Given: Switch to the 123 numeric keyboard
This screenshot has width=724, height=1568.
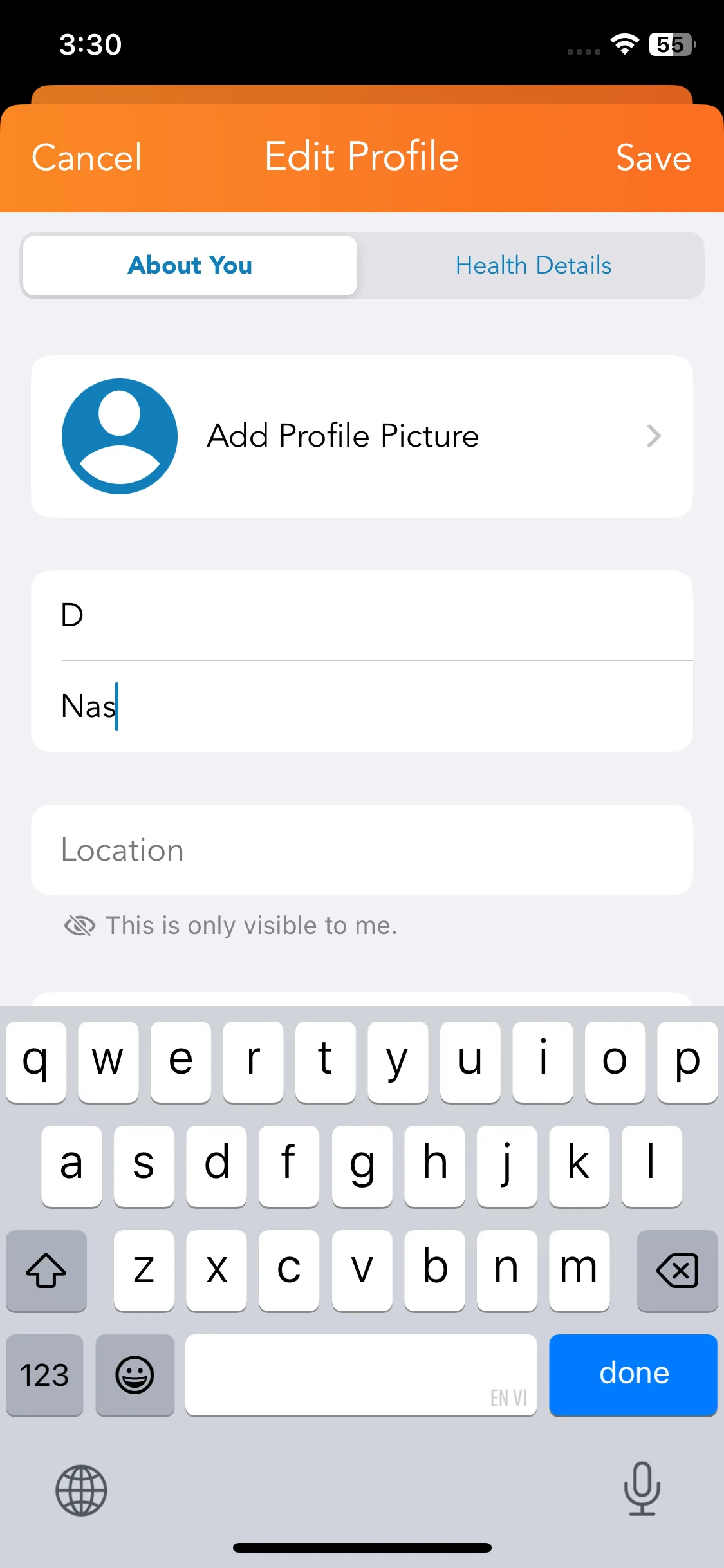Looking at the screenshot, I should point(44,1375).
